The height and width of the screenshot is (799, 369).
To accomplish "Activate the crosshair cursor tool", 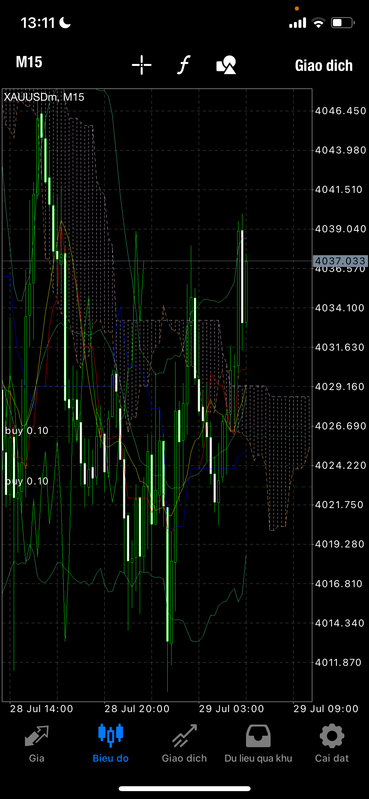I will pyautogui.click(x=142, y=65).
